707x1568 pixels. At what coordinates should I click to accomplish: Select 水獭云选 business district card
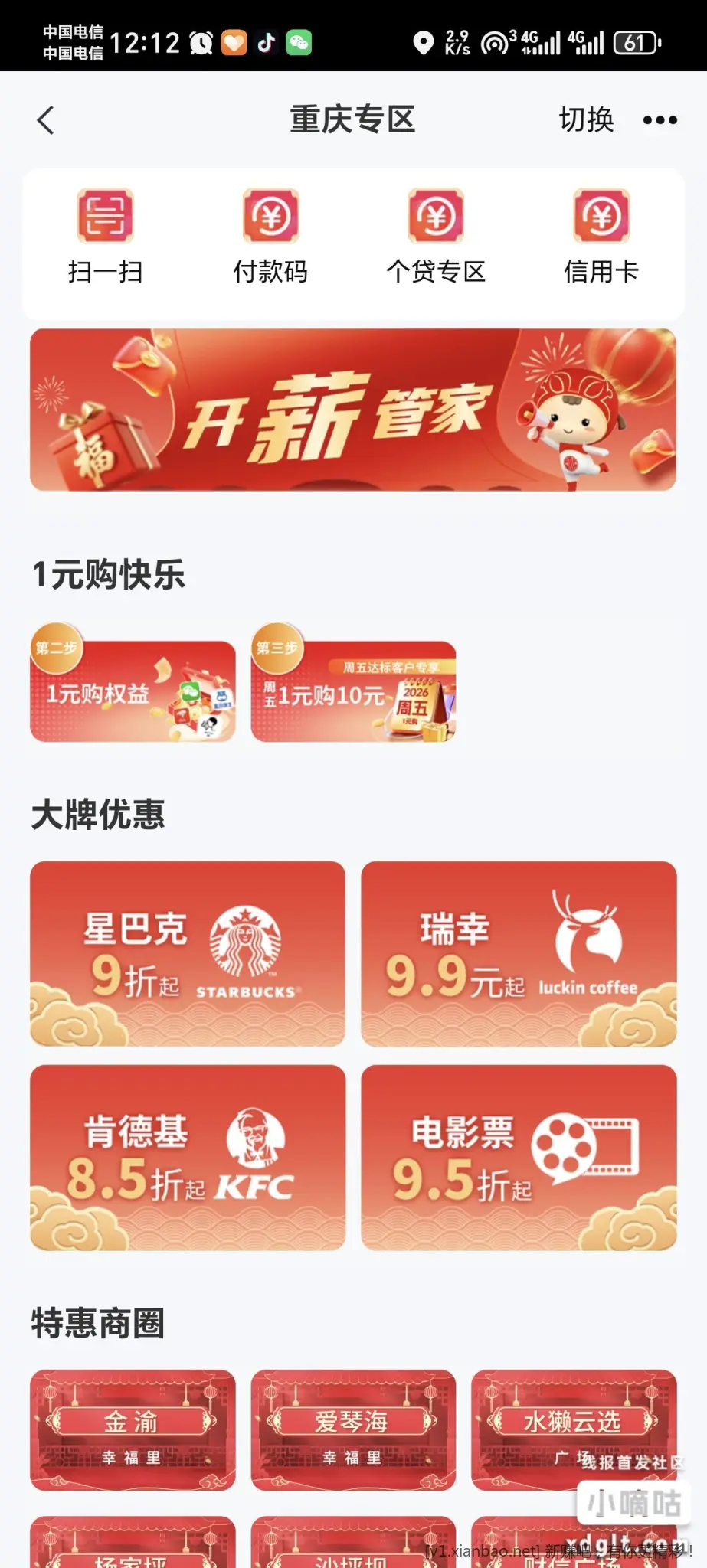click(573, 1430)
